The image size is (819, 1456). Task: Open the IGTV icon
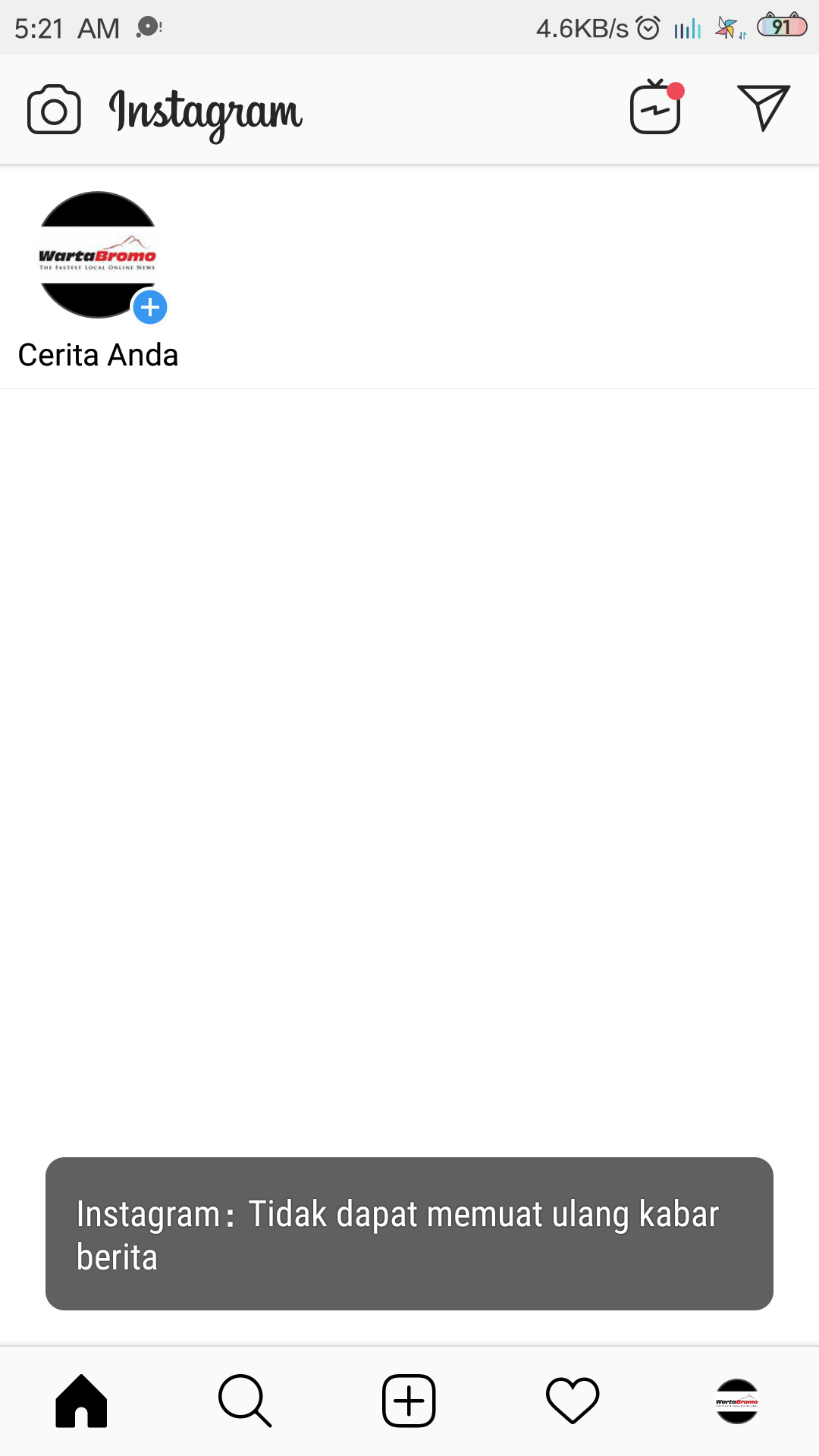[657, 107]
